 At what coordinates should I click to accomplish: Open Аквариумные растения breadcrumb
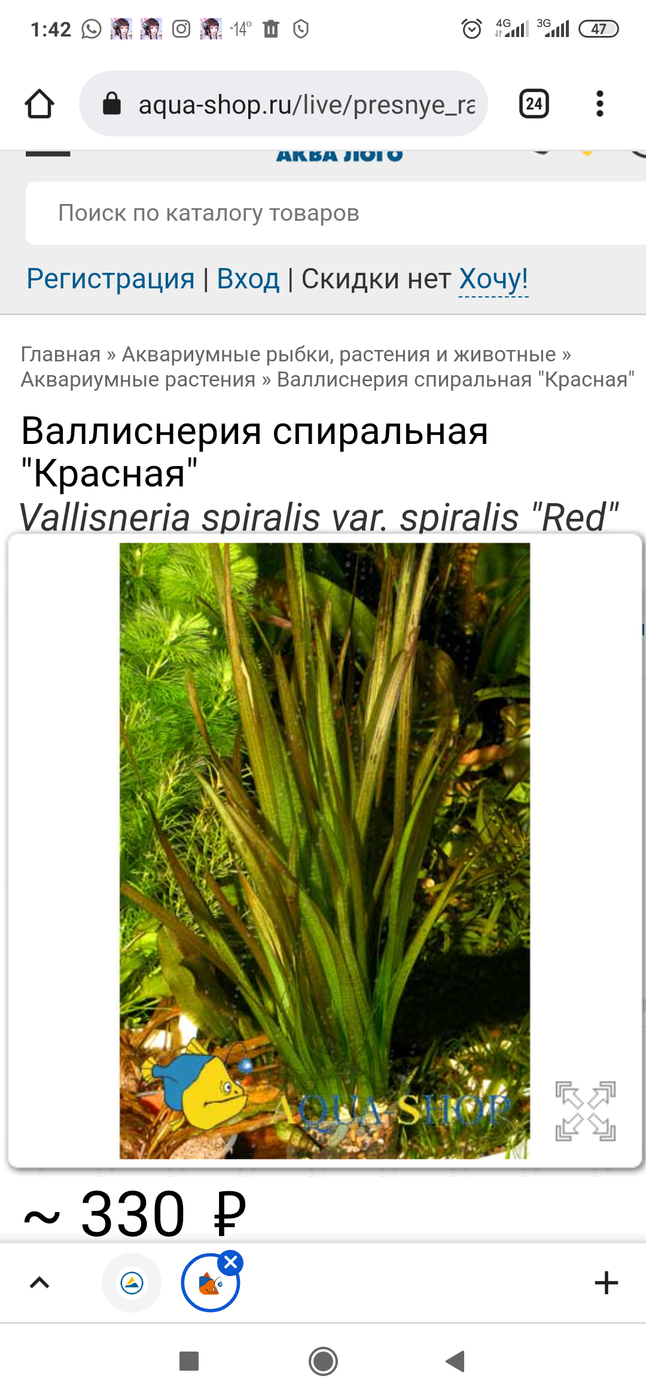138,379
